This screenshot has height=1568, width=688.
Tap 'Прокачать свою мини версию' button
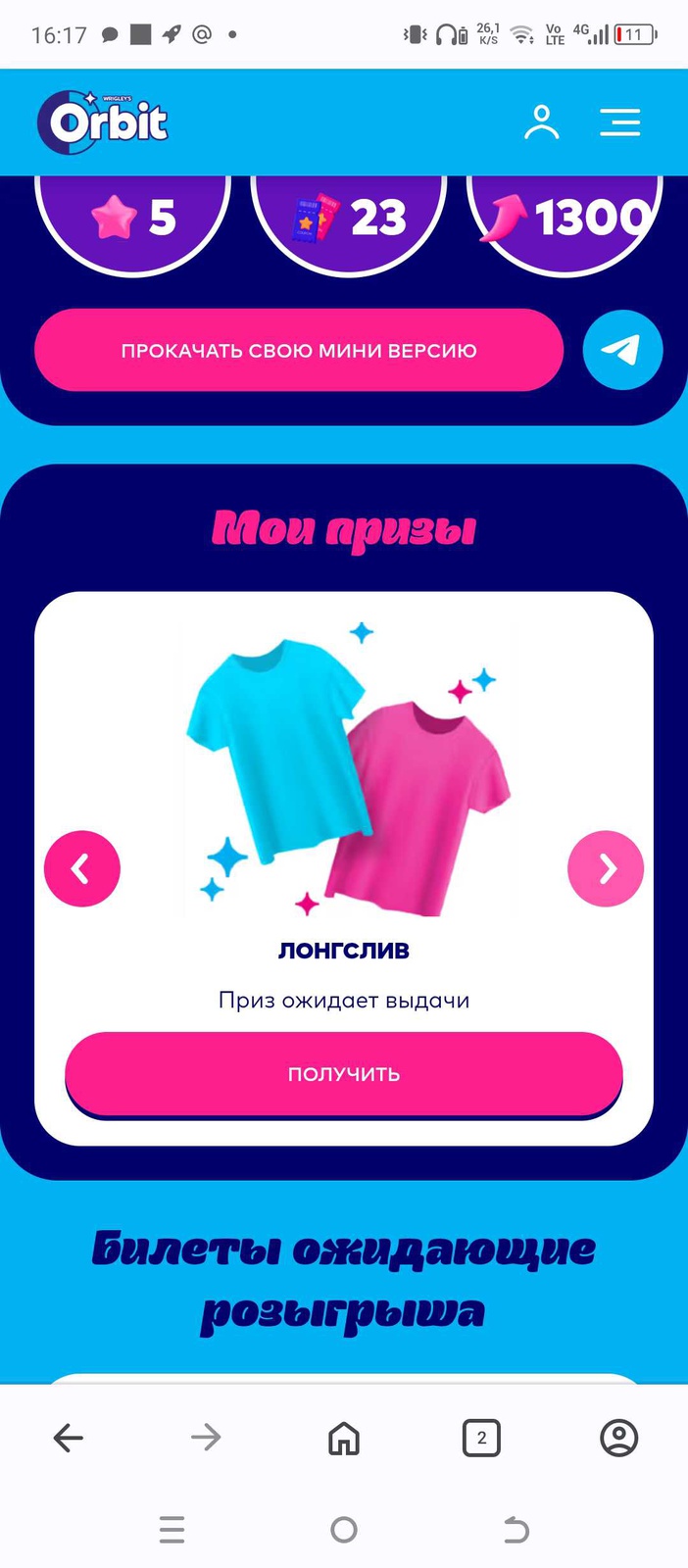pos(299,350)
